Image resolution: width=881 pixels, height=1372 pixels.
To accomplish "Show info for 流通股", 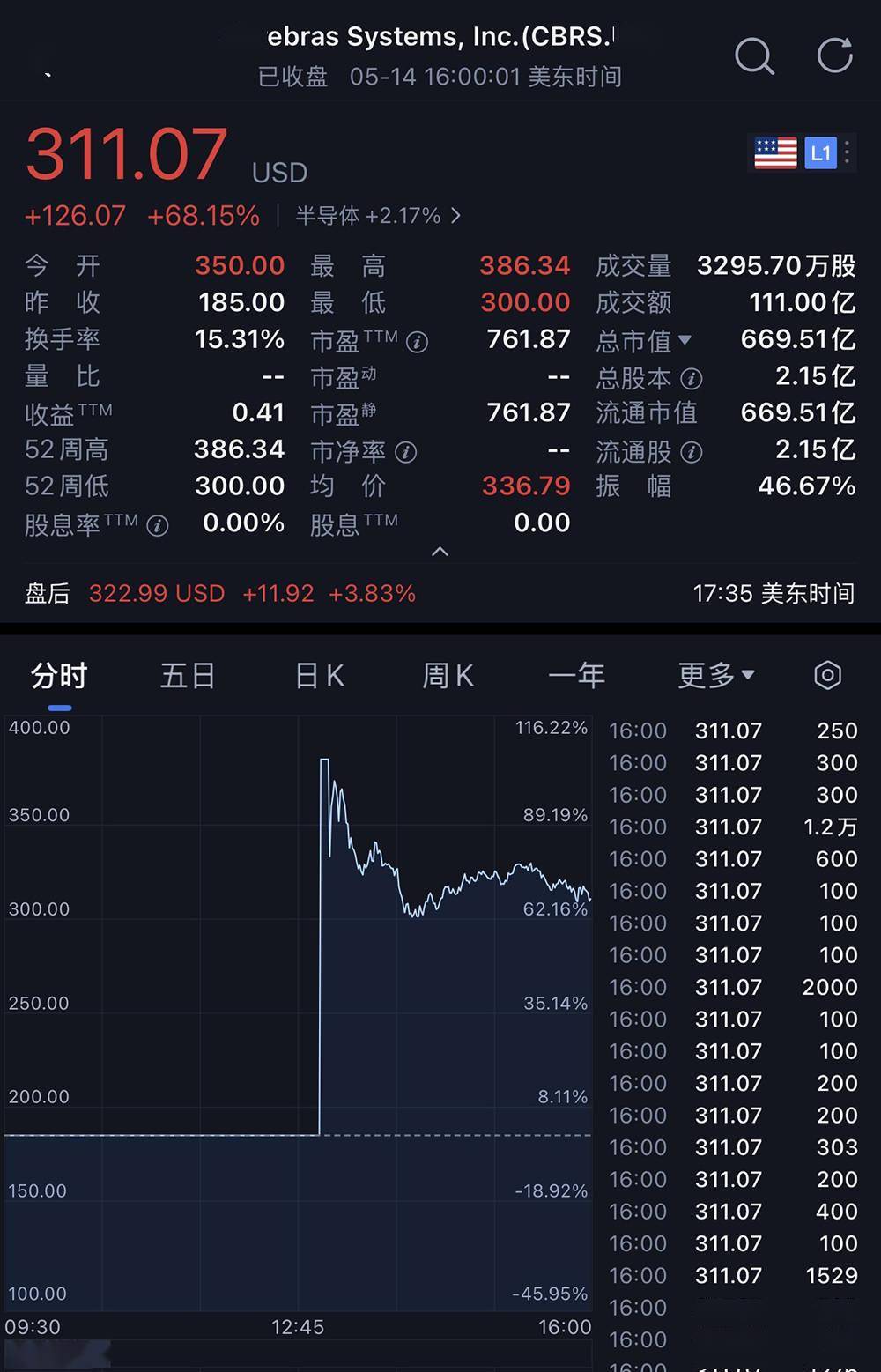I will [692, 452].
